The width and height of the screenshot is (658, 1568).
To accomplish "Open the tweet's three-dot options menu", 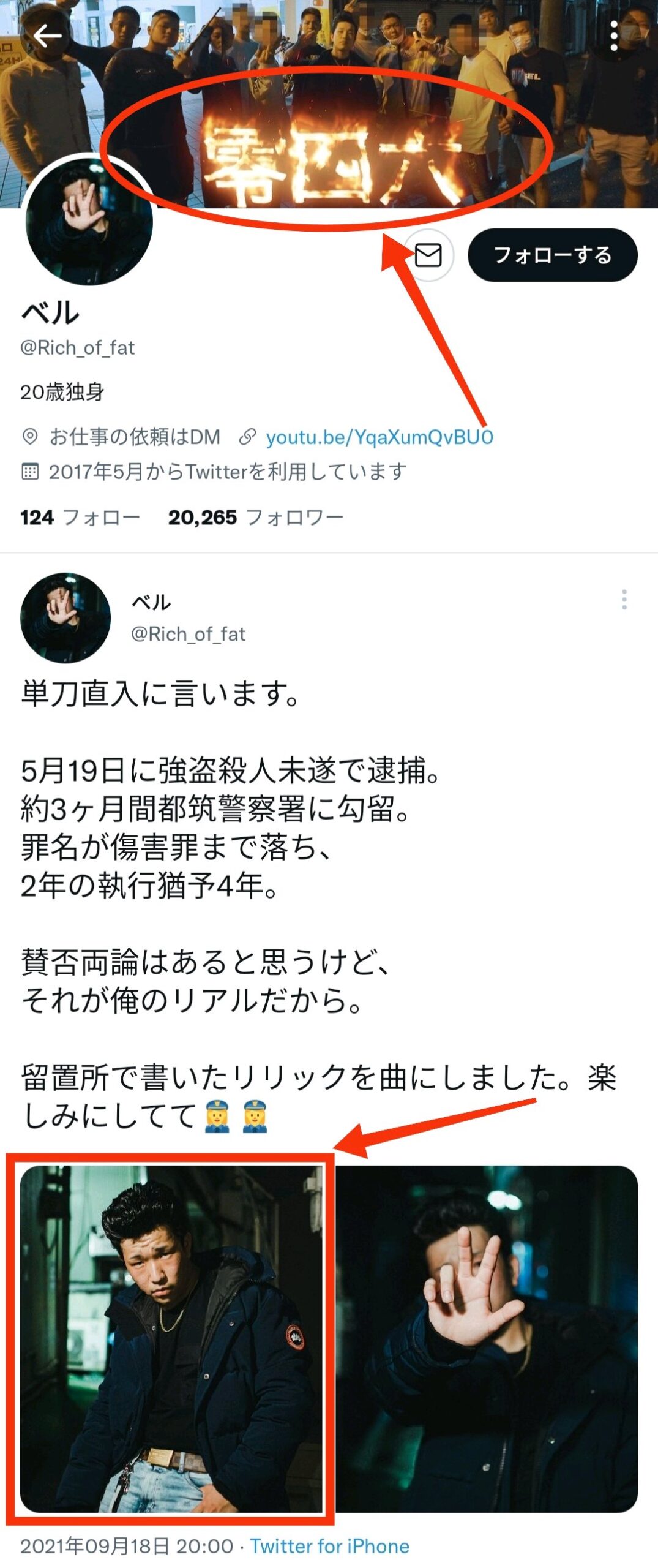I will 624,599.
